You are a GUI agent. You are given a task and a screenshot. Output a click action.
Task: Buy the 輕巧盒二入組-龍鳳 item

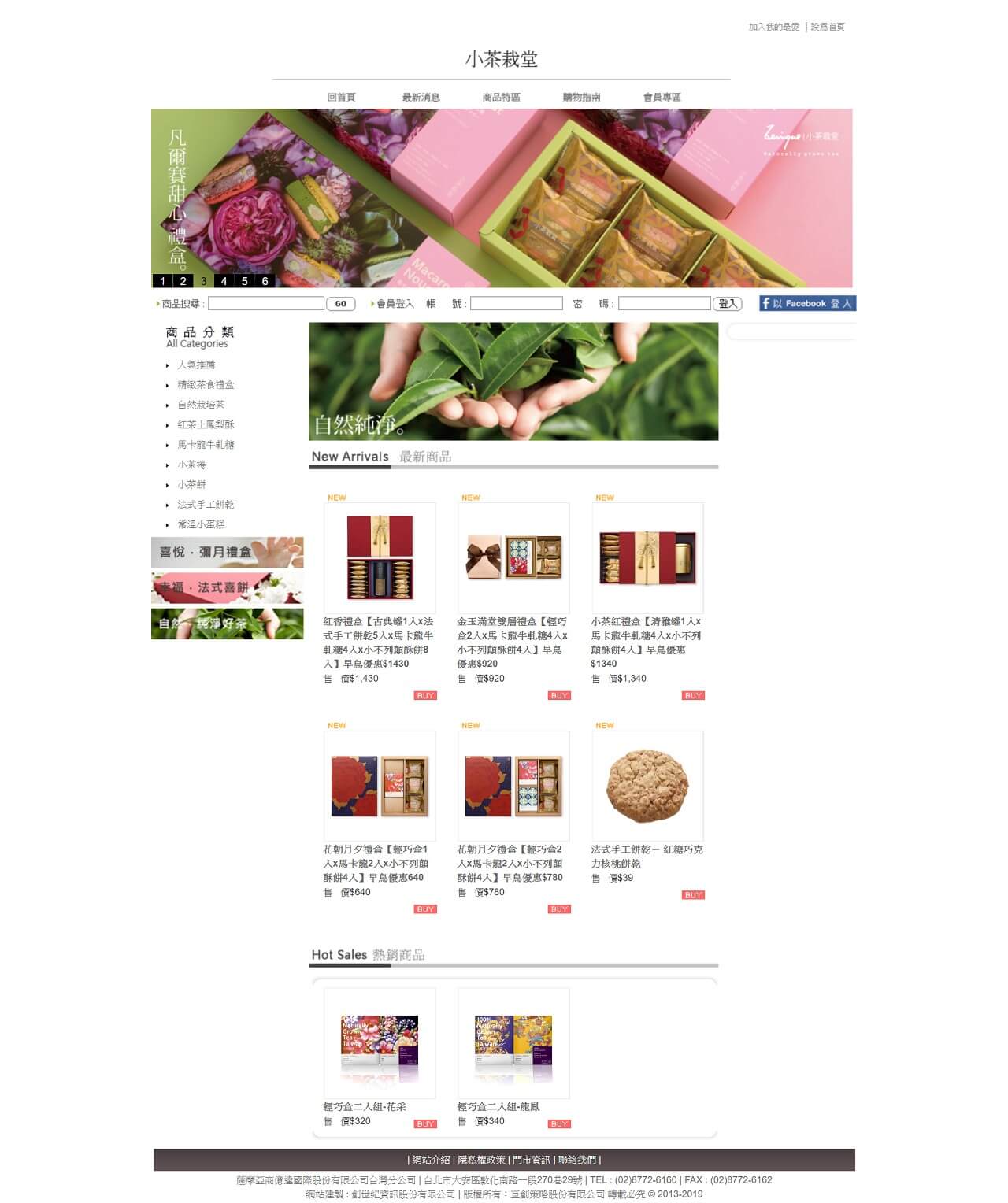click(x=559, y=1123)
